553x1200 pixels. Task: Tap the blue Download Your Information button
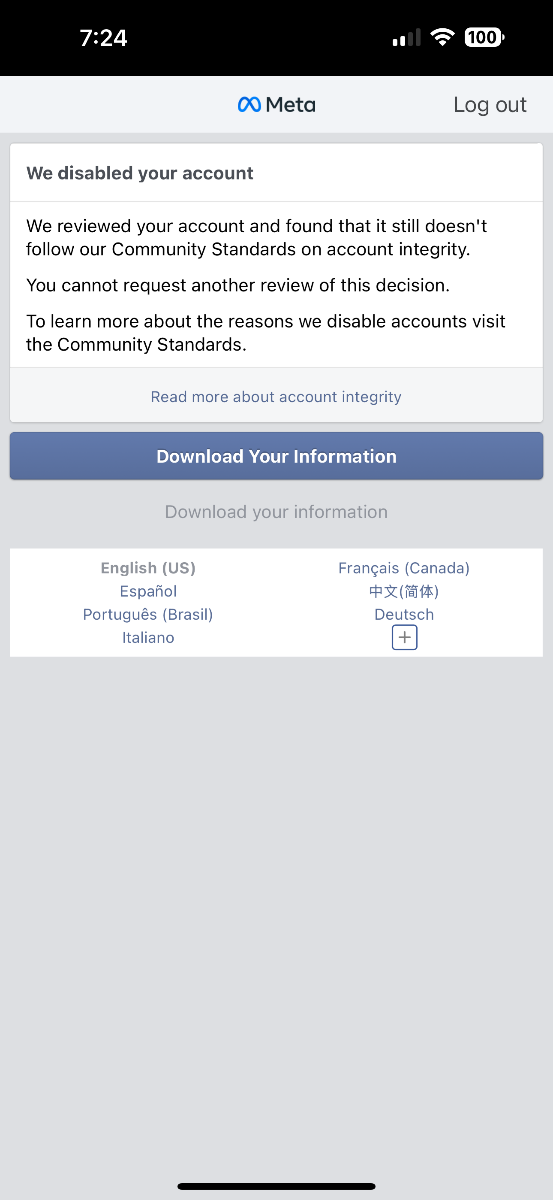tap(276, 456)
